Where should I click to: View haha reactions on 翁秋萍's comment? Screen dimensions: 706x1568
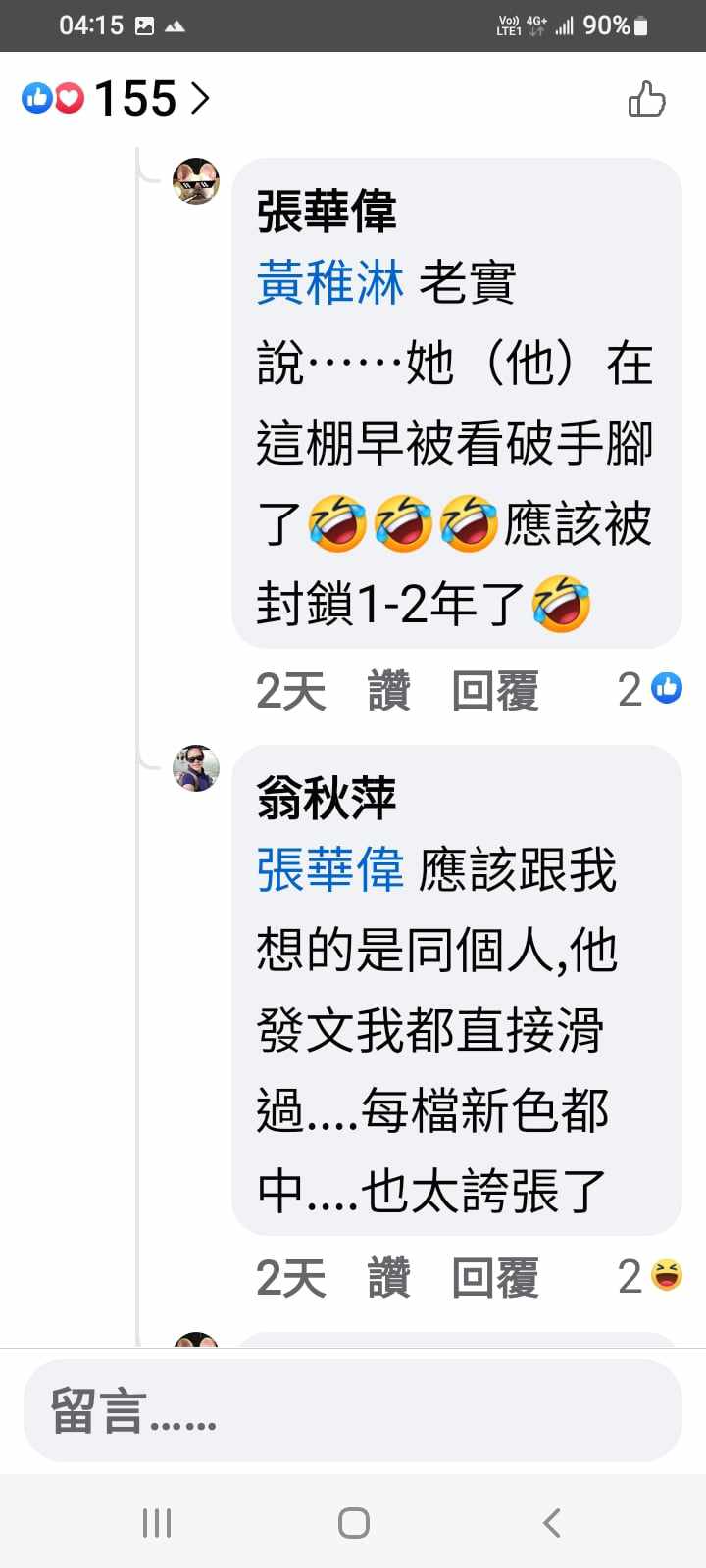(x=650, y=1276)
